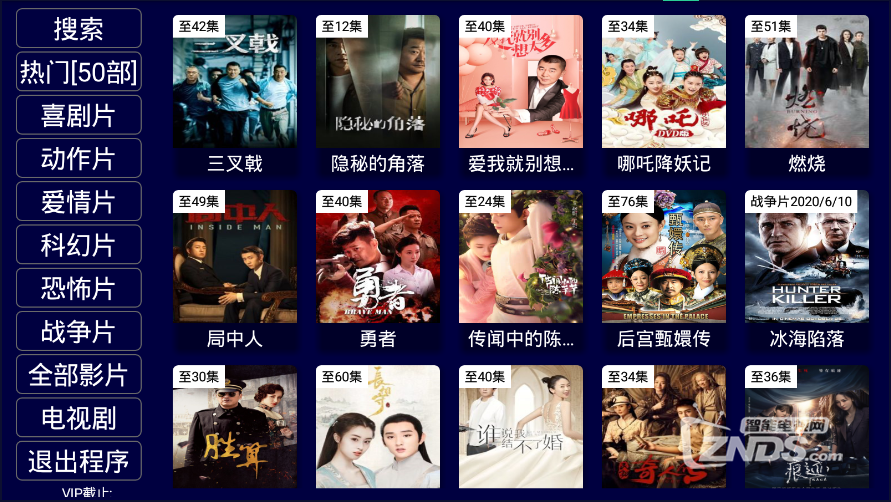Show 全部影片 all movies

(78, 374)
